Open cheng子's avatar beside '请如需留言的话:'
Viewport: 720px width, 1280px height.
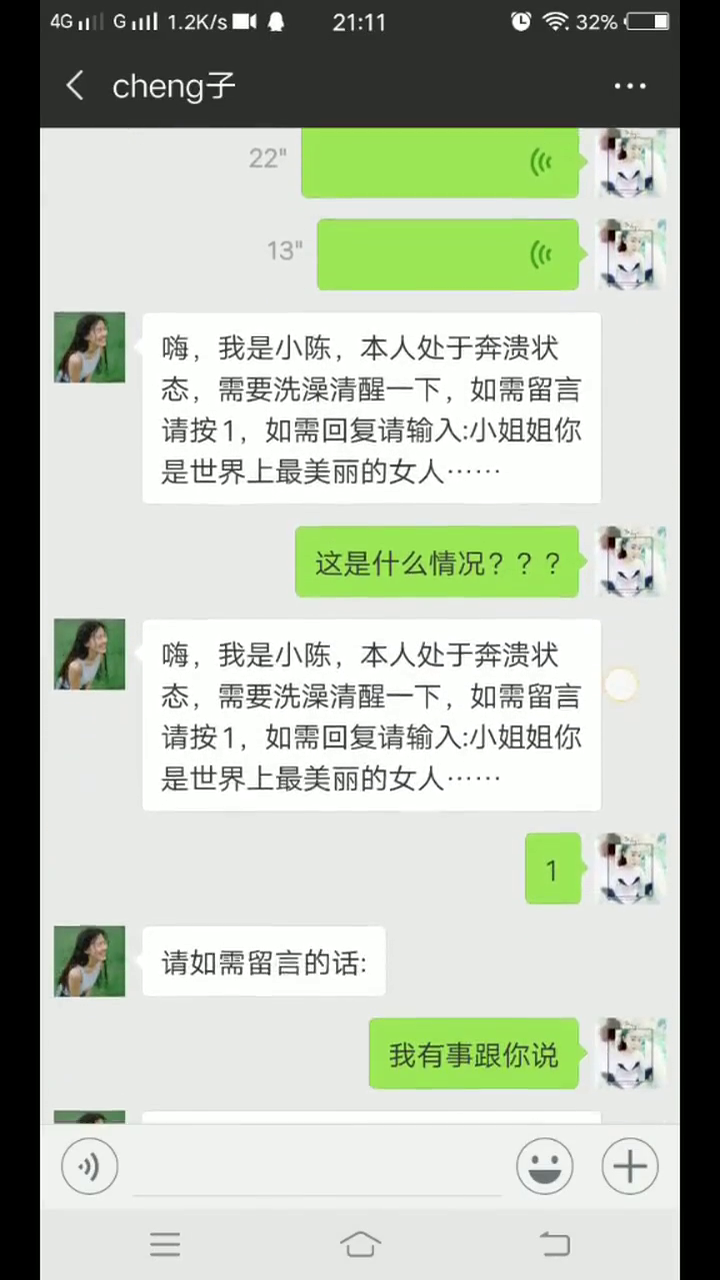pyautogui.click(x=90, y=960)
